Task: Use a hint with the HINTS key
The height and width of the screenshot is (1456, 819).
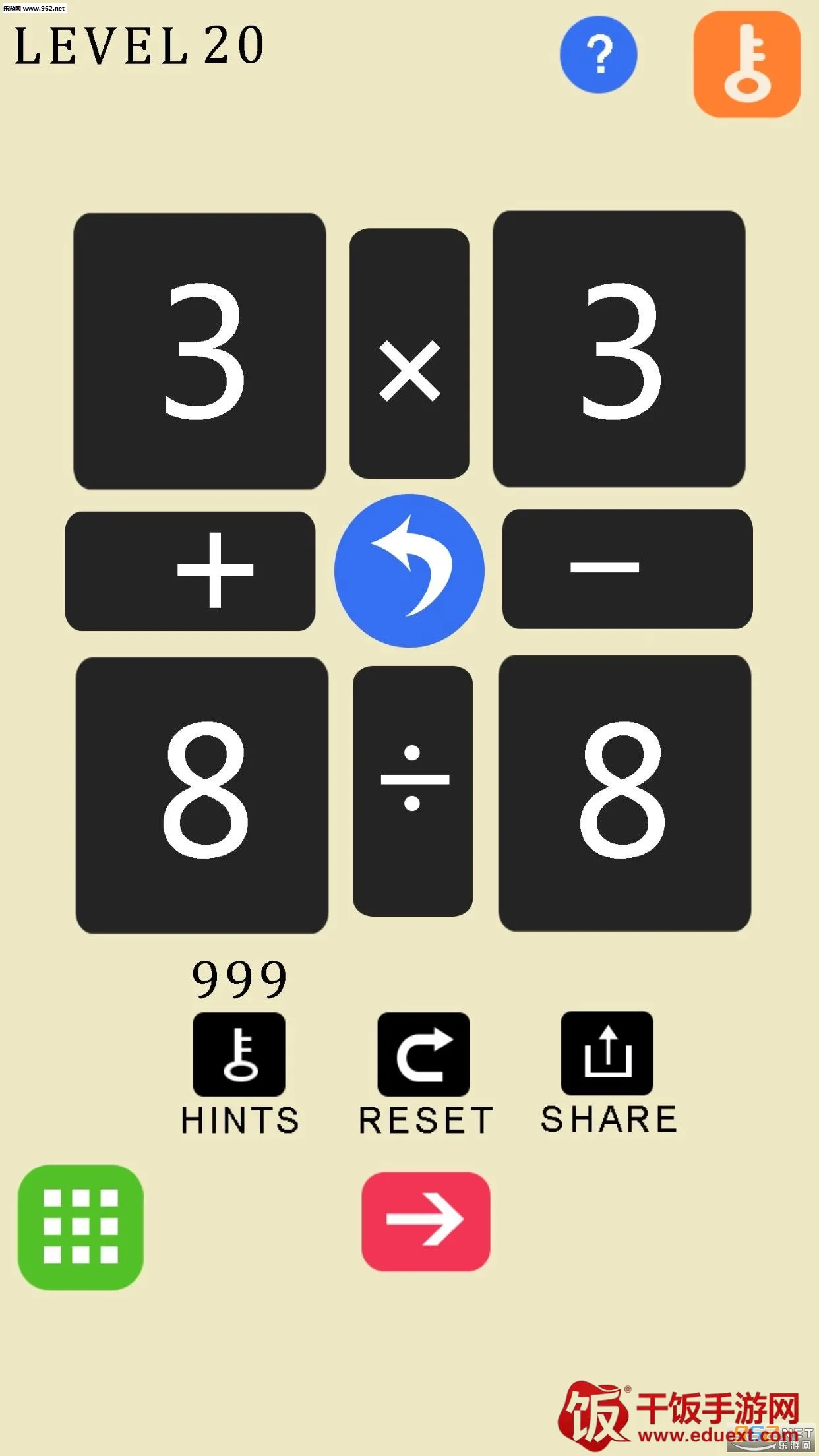Action: point(239,1054)
